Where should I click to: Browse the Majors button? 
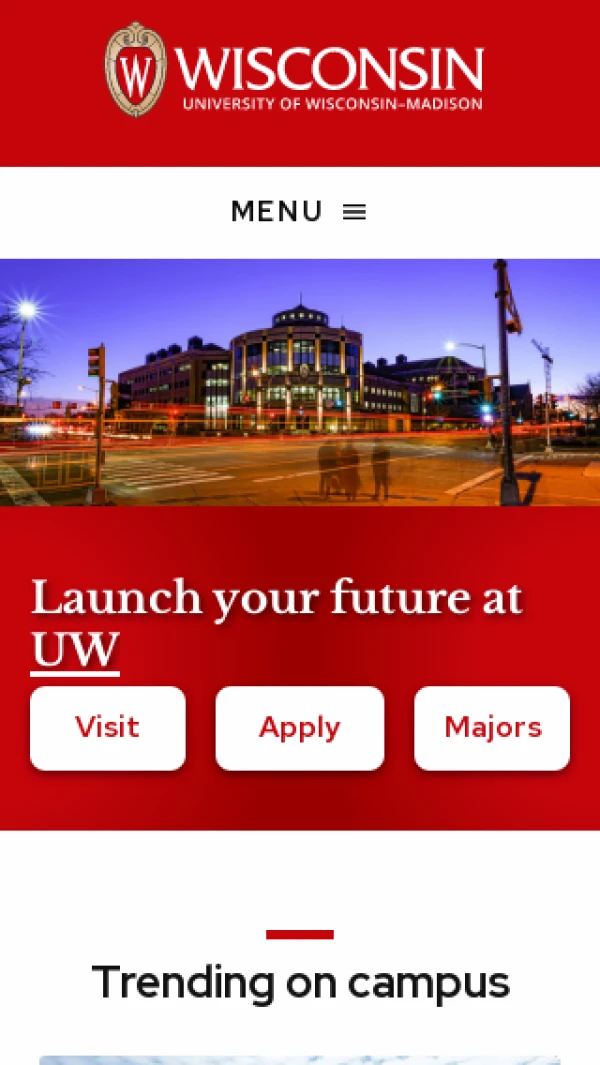coord(492,728)
